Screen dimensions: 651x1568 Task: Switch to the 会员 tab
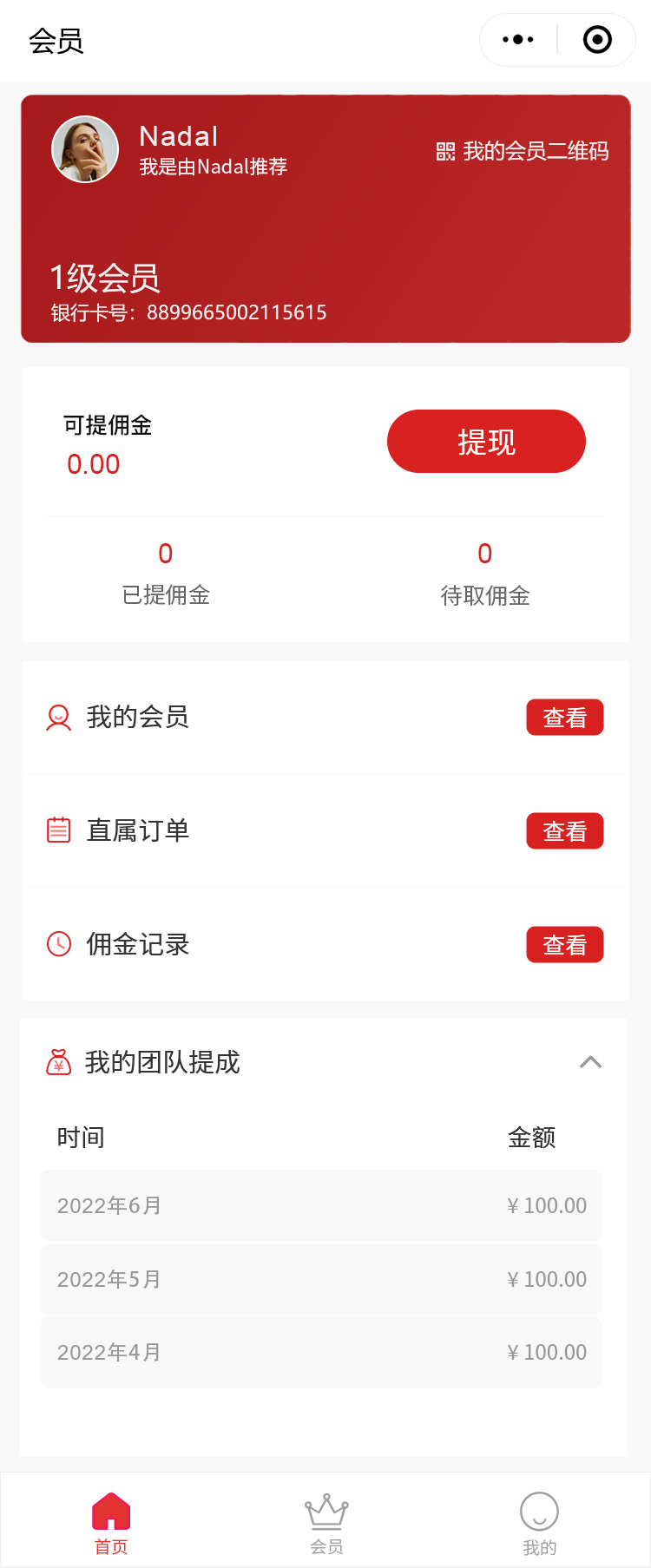[326, 1523]
